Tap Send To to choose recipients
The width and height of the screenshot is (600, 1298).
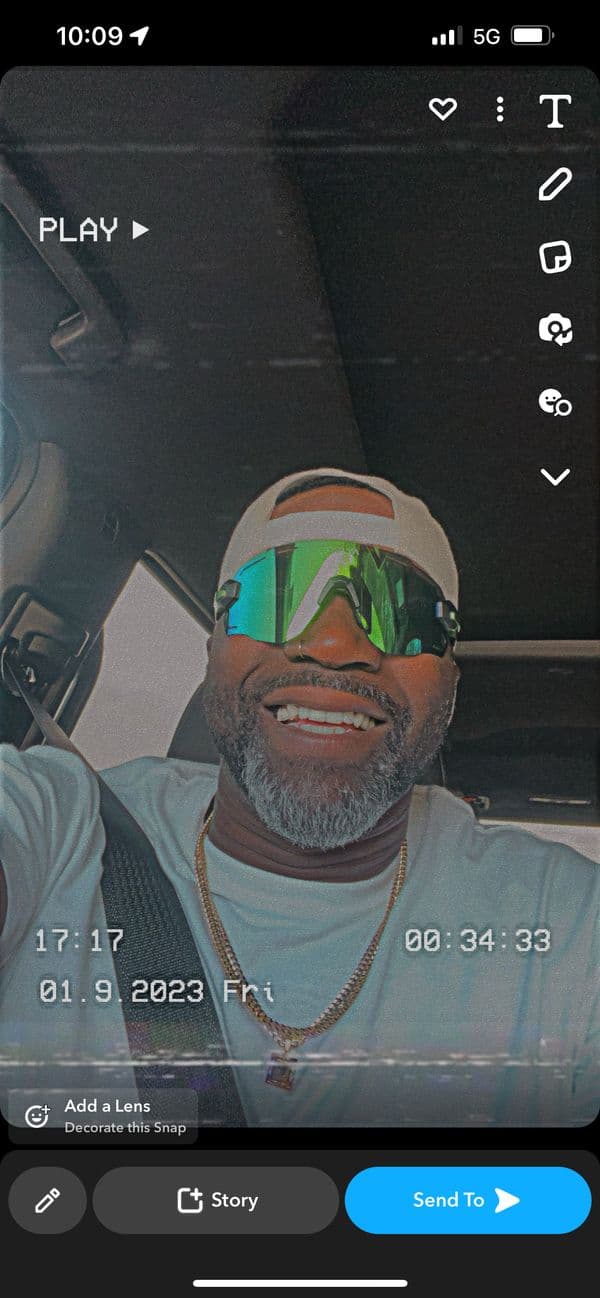click(467, 1200)
